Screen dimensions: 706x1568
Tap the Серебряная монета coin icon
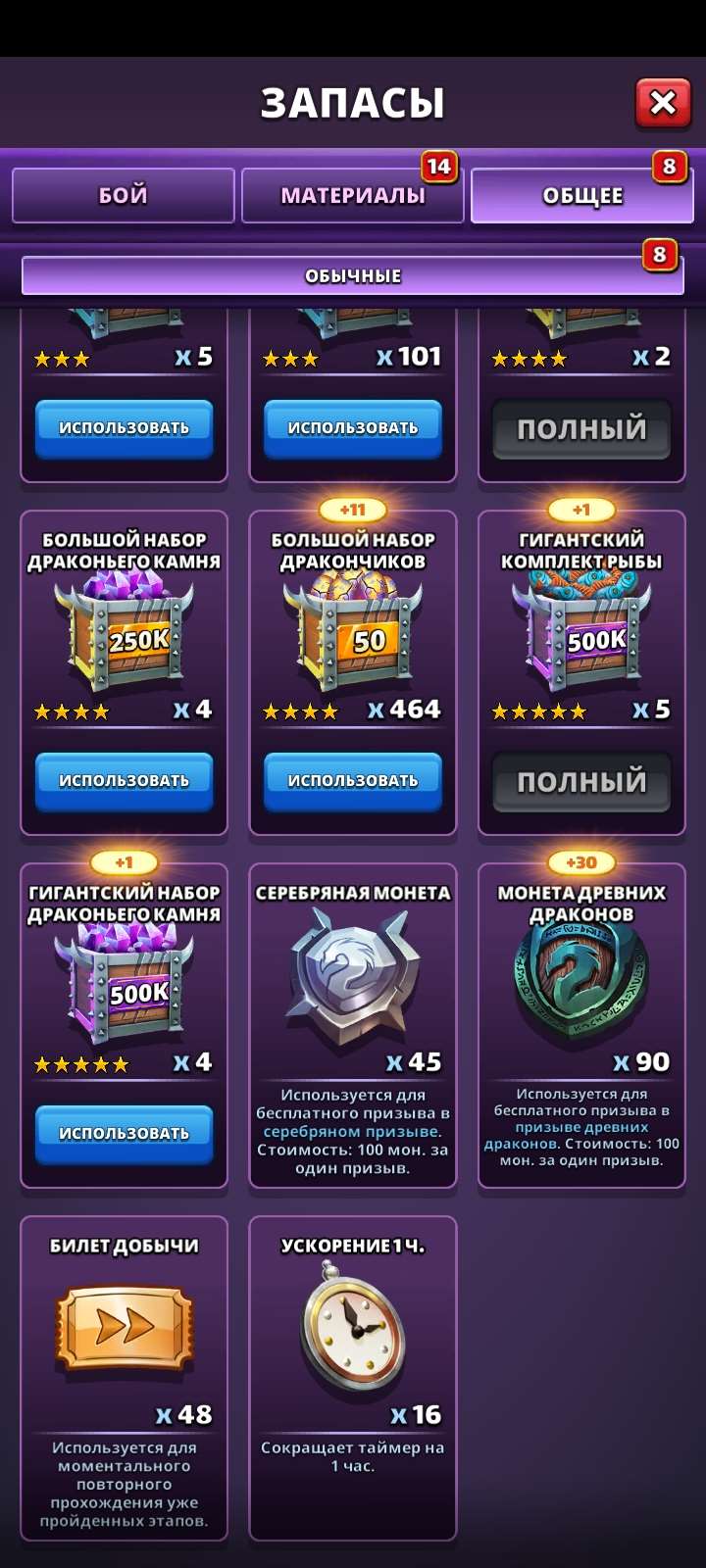tap(353, 970)
